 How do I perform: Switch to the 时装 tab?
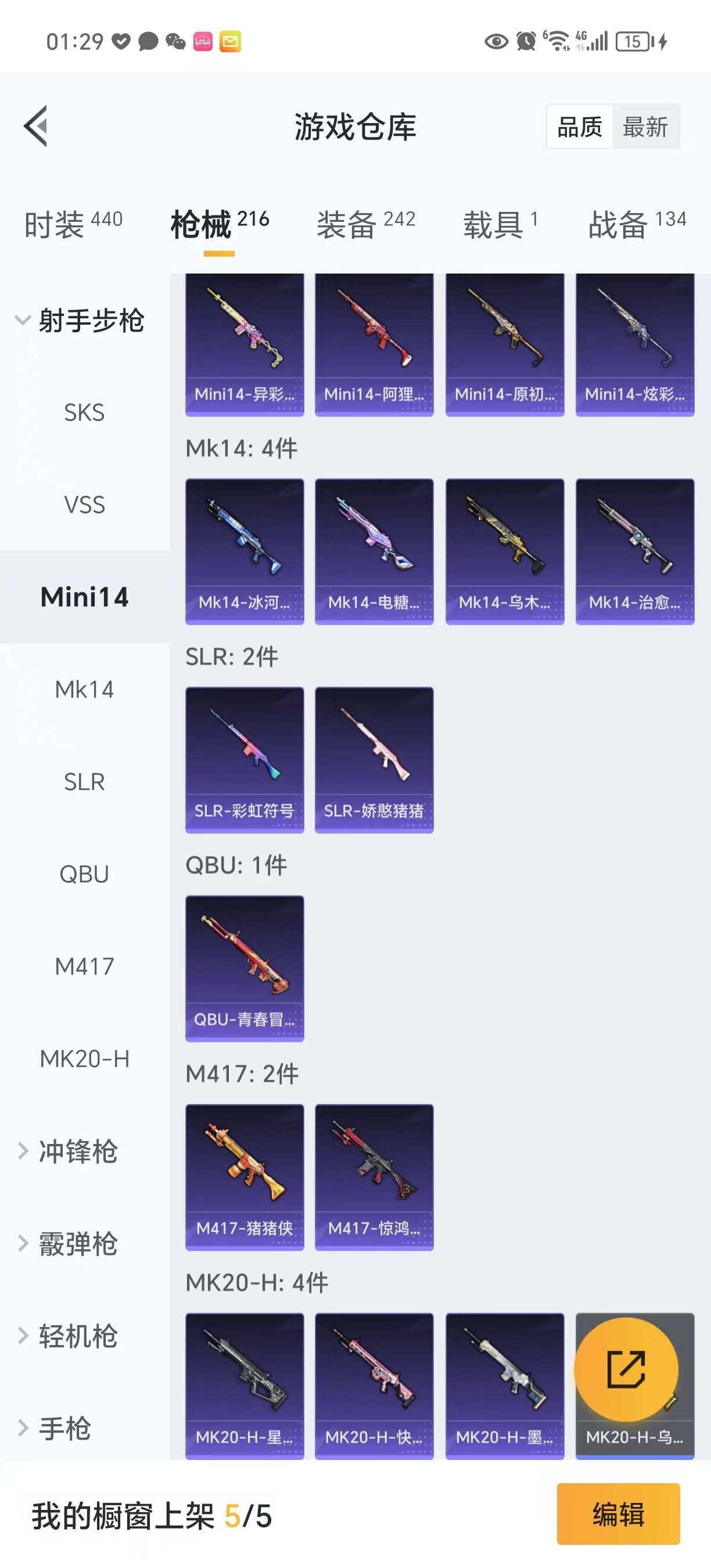73,224
